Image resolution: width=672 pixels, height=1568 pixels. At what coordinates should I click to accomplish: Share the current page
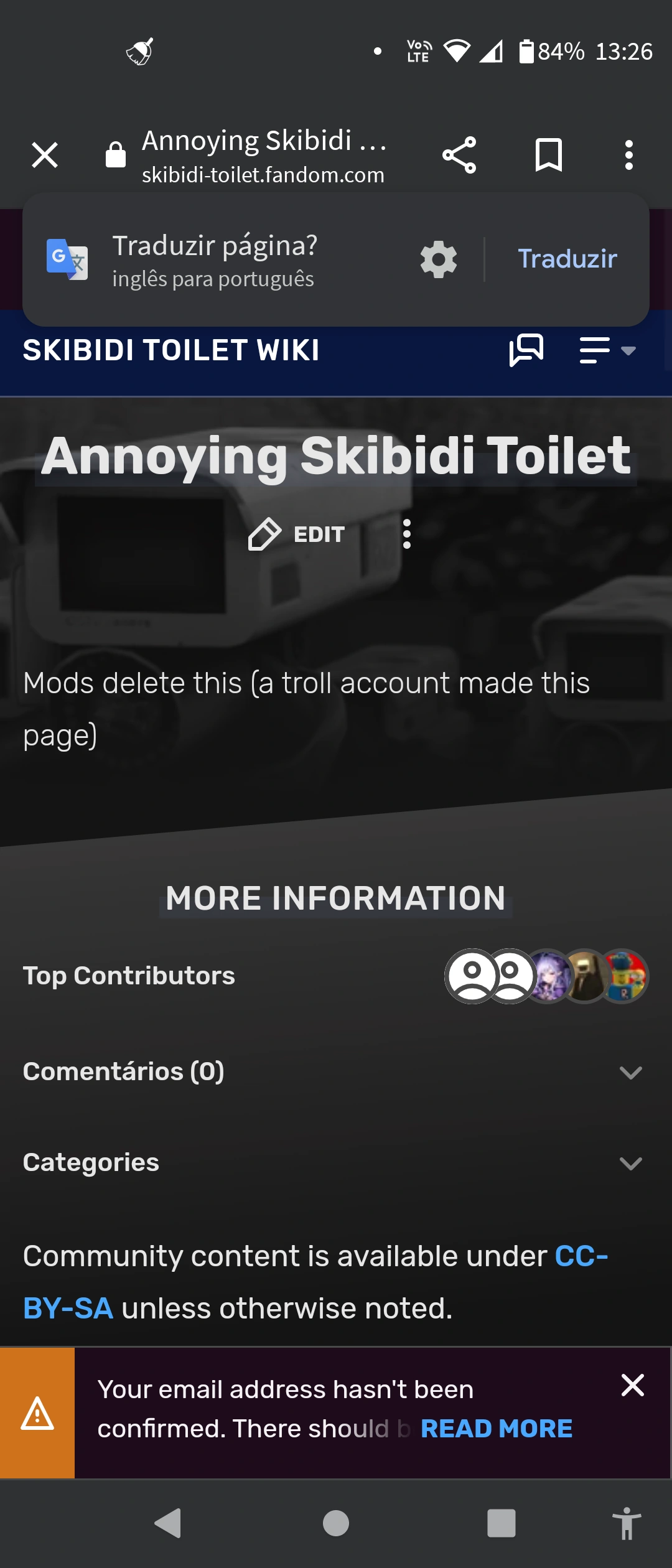pos(459,156)
